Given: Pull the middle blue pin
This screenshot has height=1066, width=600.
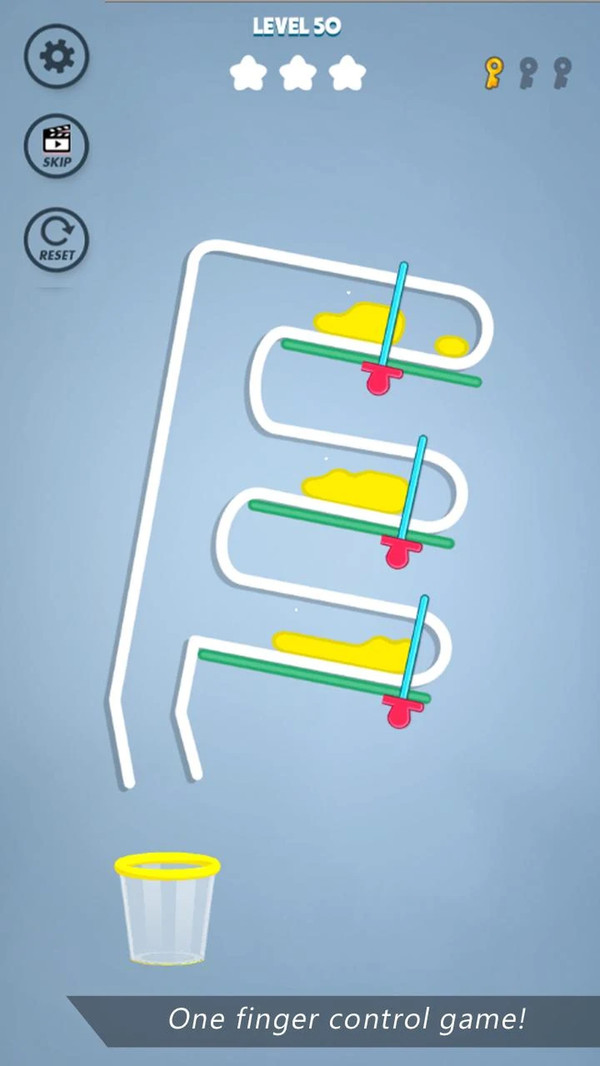Looking at the screenshot, I should [x=398, y=550].
